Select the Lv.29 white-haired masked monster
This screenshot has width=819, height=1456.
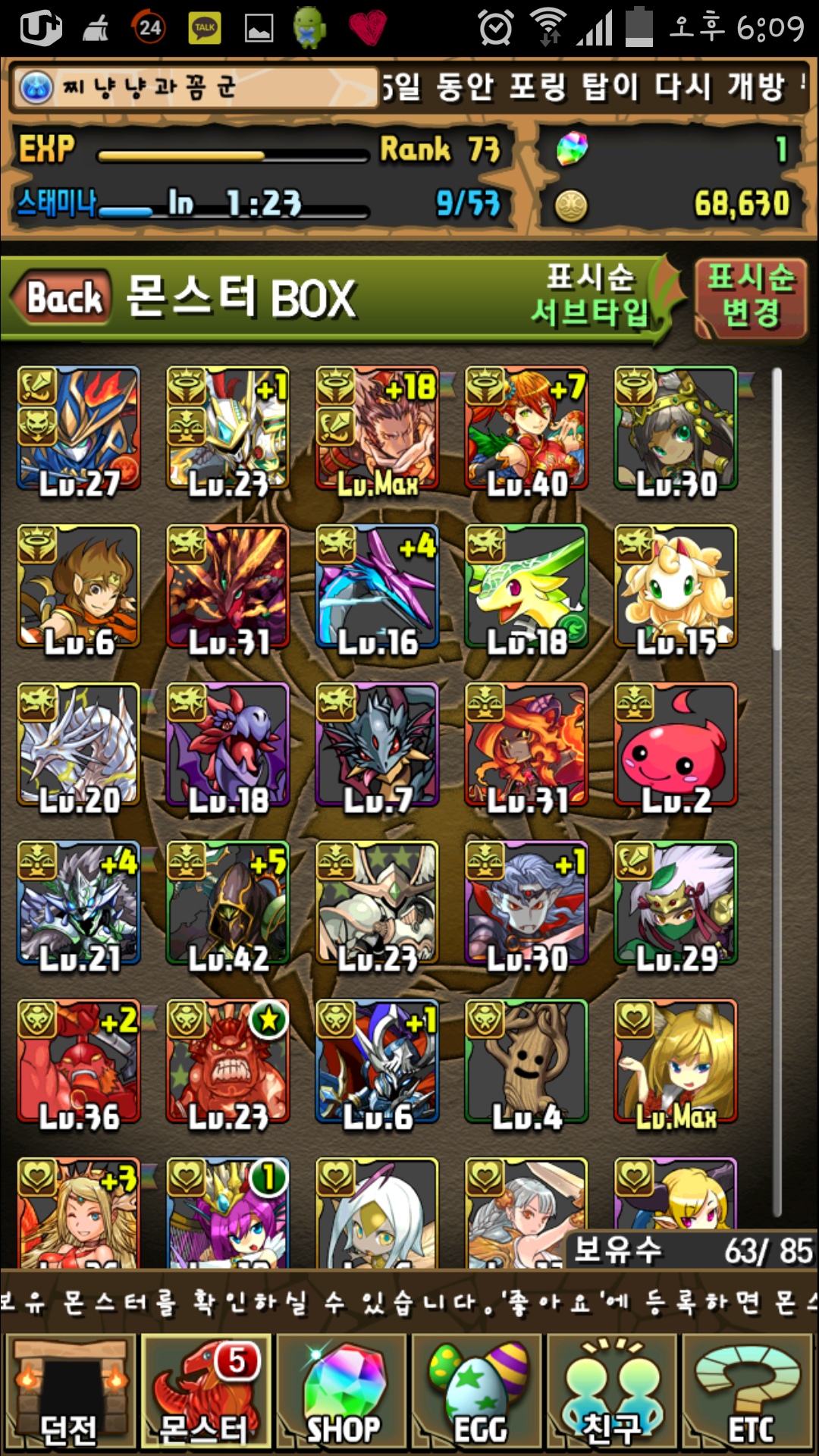pyautogui.click(x=675, y=904)
